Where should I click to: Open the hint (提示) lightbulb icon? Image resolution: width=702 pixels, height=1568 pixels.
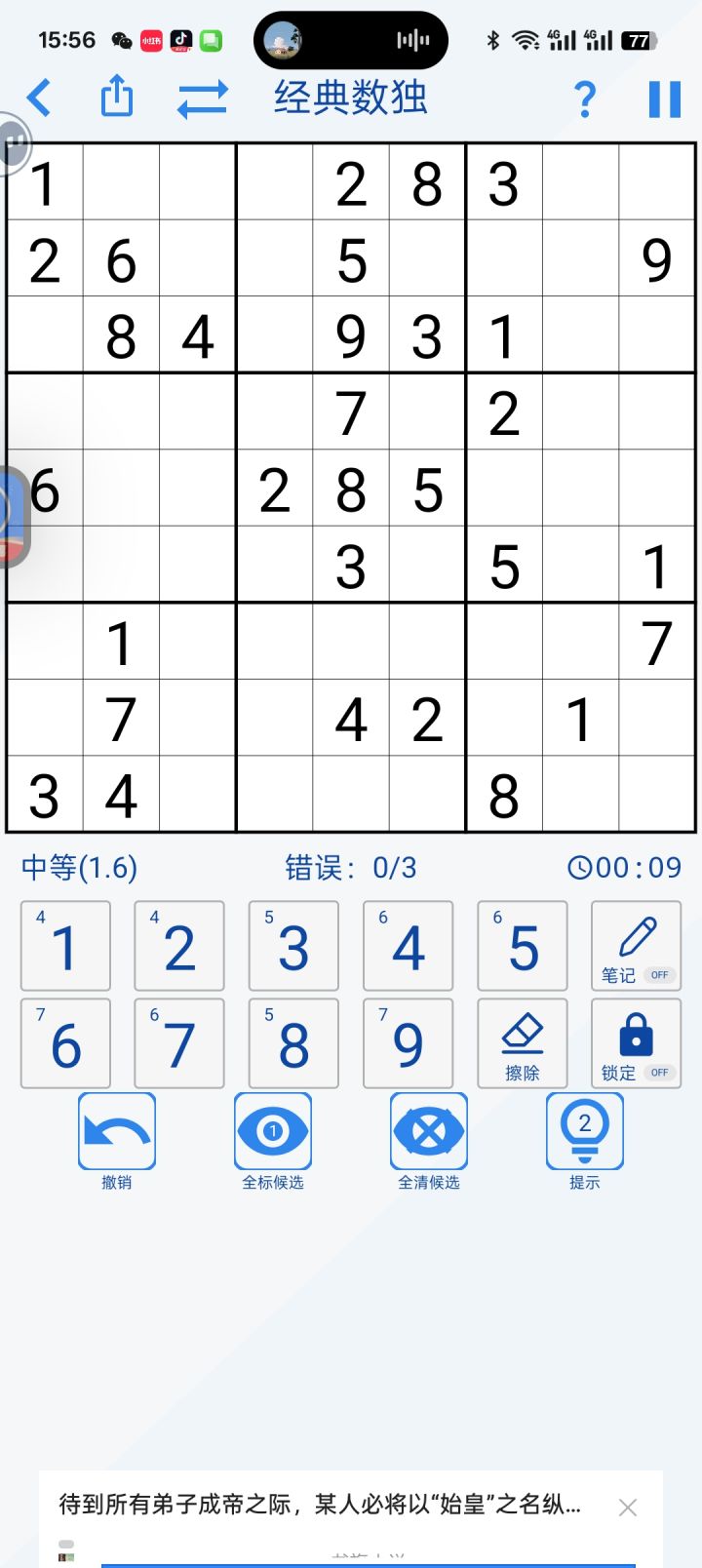(583, 1133)
